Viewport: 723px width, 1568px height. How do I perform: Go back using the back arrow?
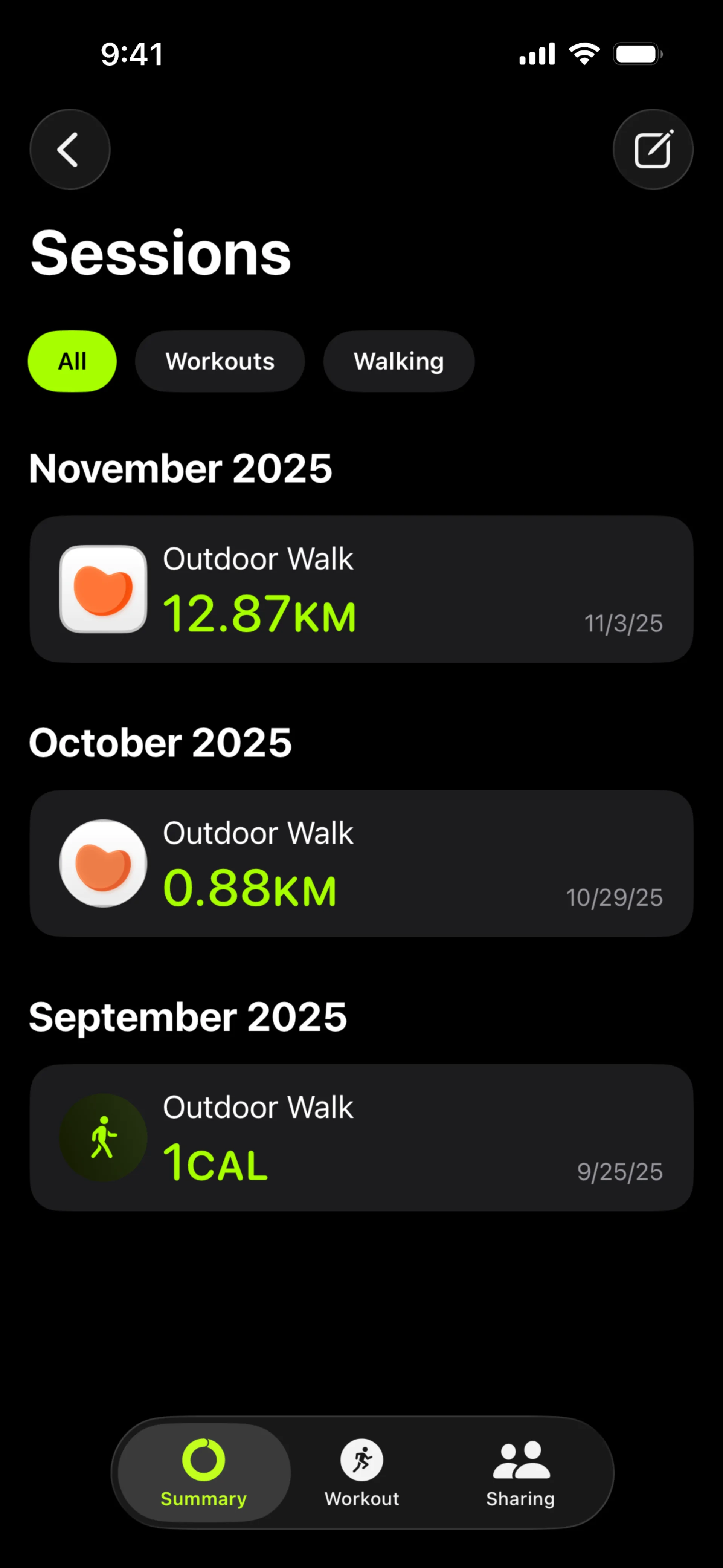[70, 149]
